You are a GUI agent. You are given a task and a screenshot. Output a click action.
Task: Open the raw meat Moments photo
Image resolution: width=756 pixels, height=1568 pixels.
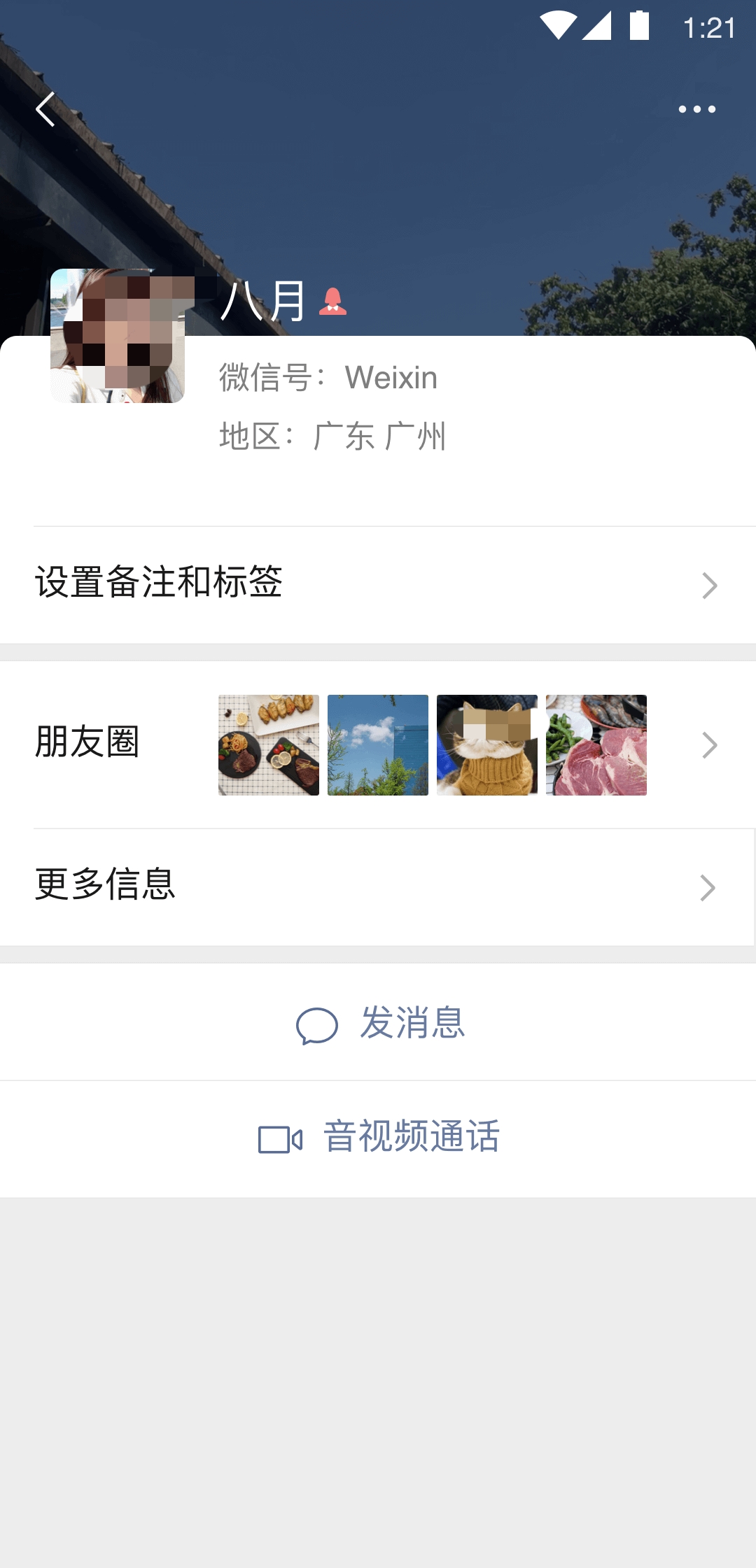click(x=596, y=744)
